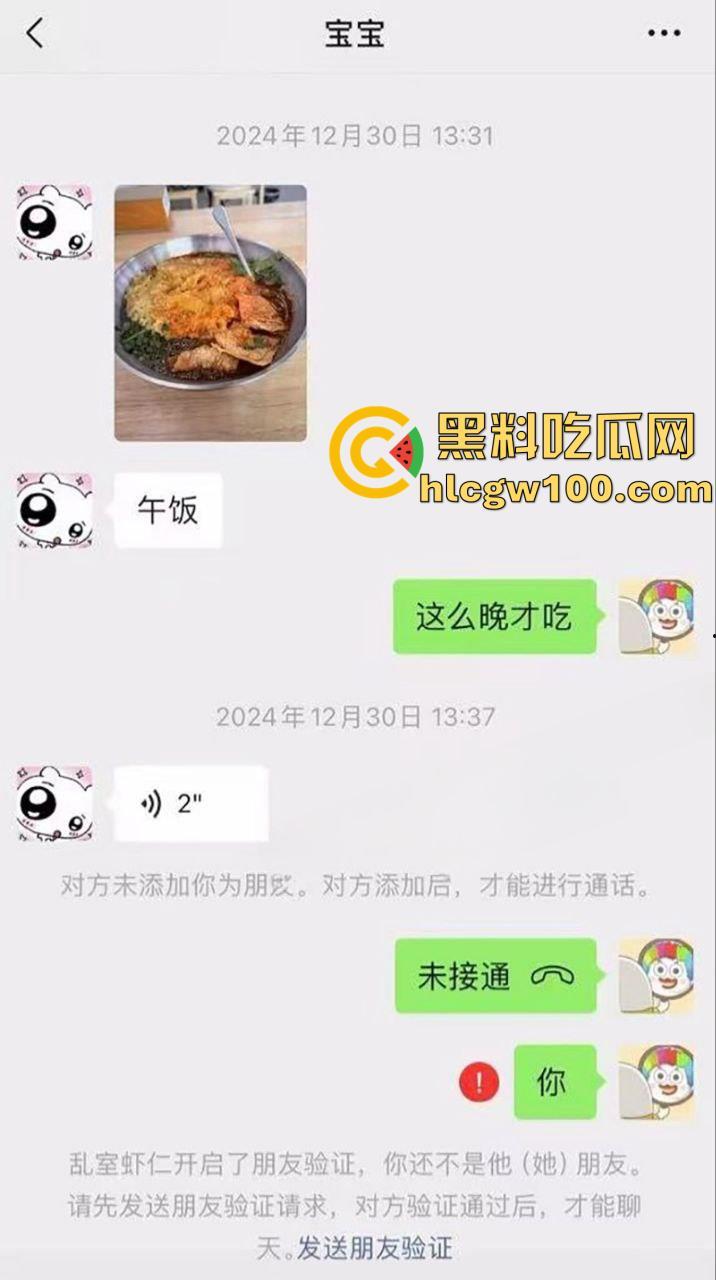Viewport: 716px width, 1280px height.
Task: Play the 2-second voice message
Action: [x=190, y=804]
